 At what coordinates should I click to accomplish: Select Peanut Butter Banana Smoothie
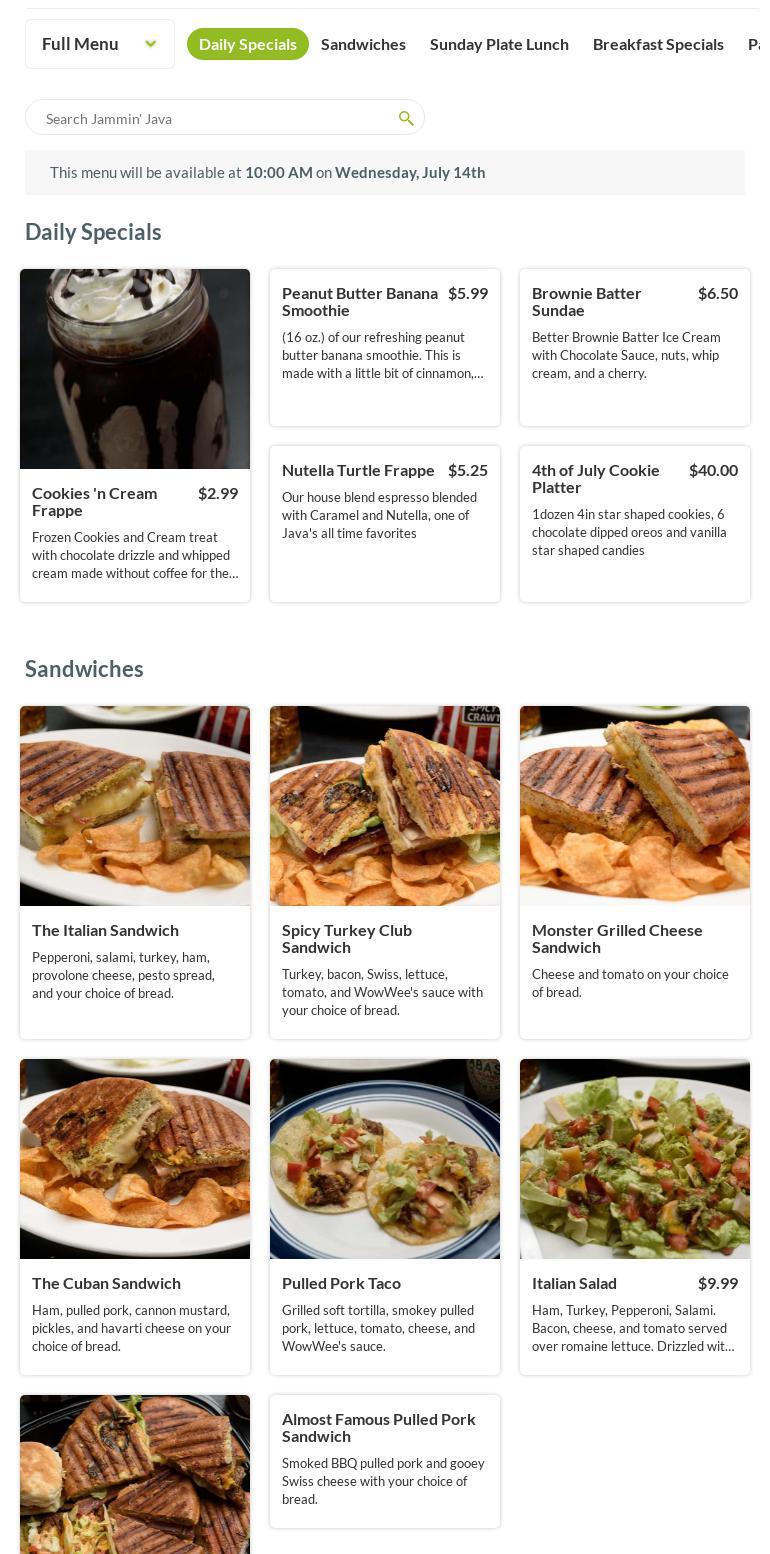(385, 346)
